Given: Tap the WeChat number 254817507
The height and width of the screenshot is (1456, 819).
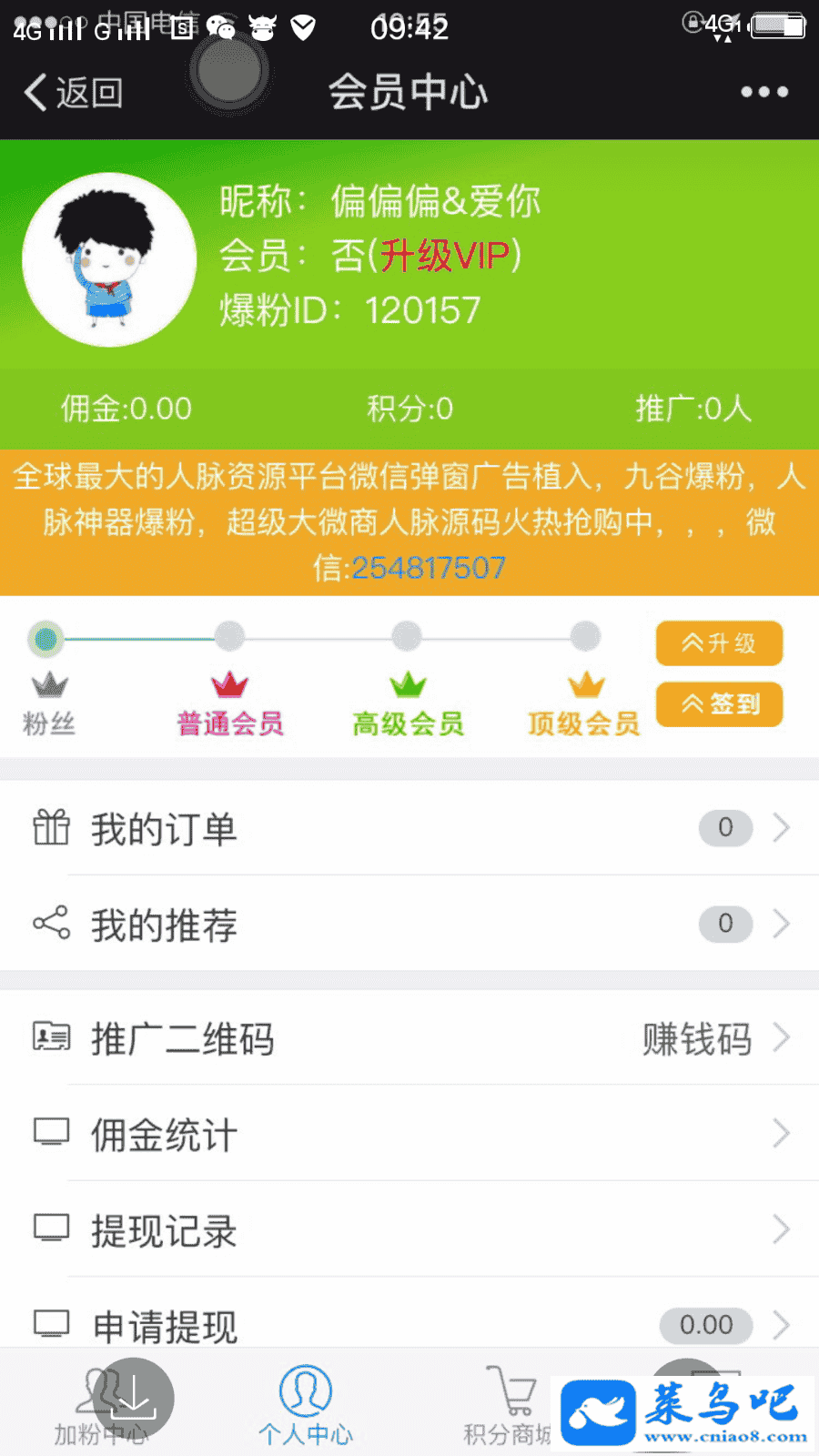Looking at the screenshot, I should [x=429, y=568].
